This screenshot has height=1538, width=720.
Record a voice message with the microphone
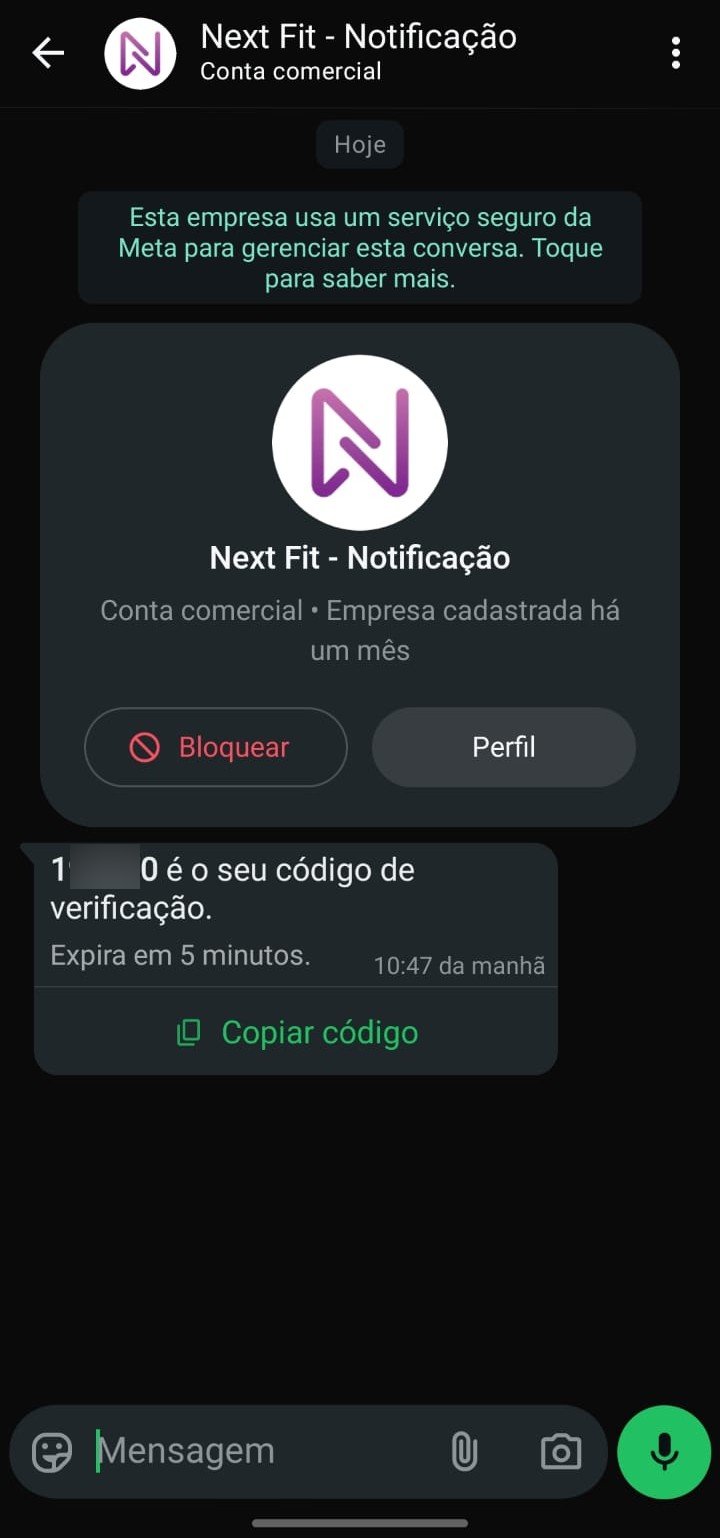tap(664, 1452)
